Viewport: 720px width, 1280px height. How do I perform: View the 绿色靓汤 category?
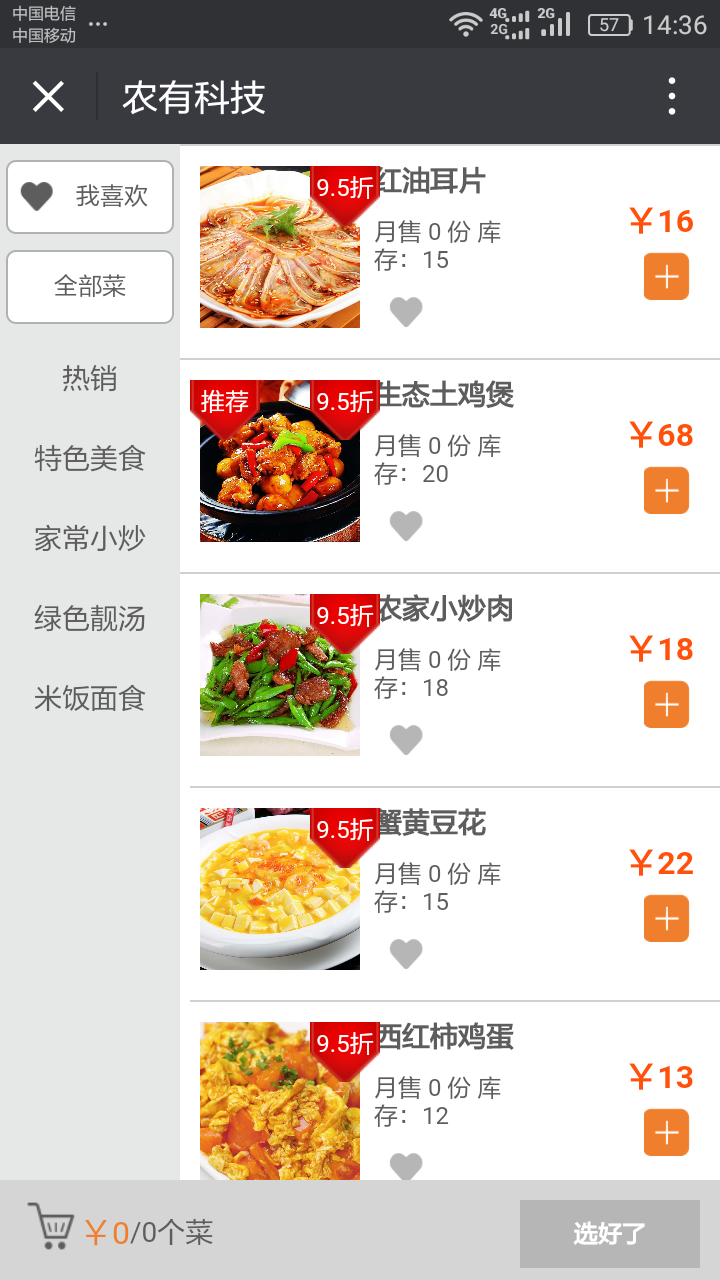pos(90,619)
